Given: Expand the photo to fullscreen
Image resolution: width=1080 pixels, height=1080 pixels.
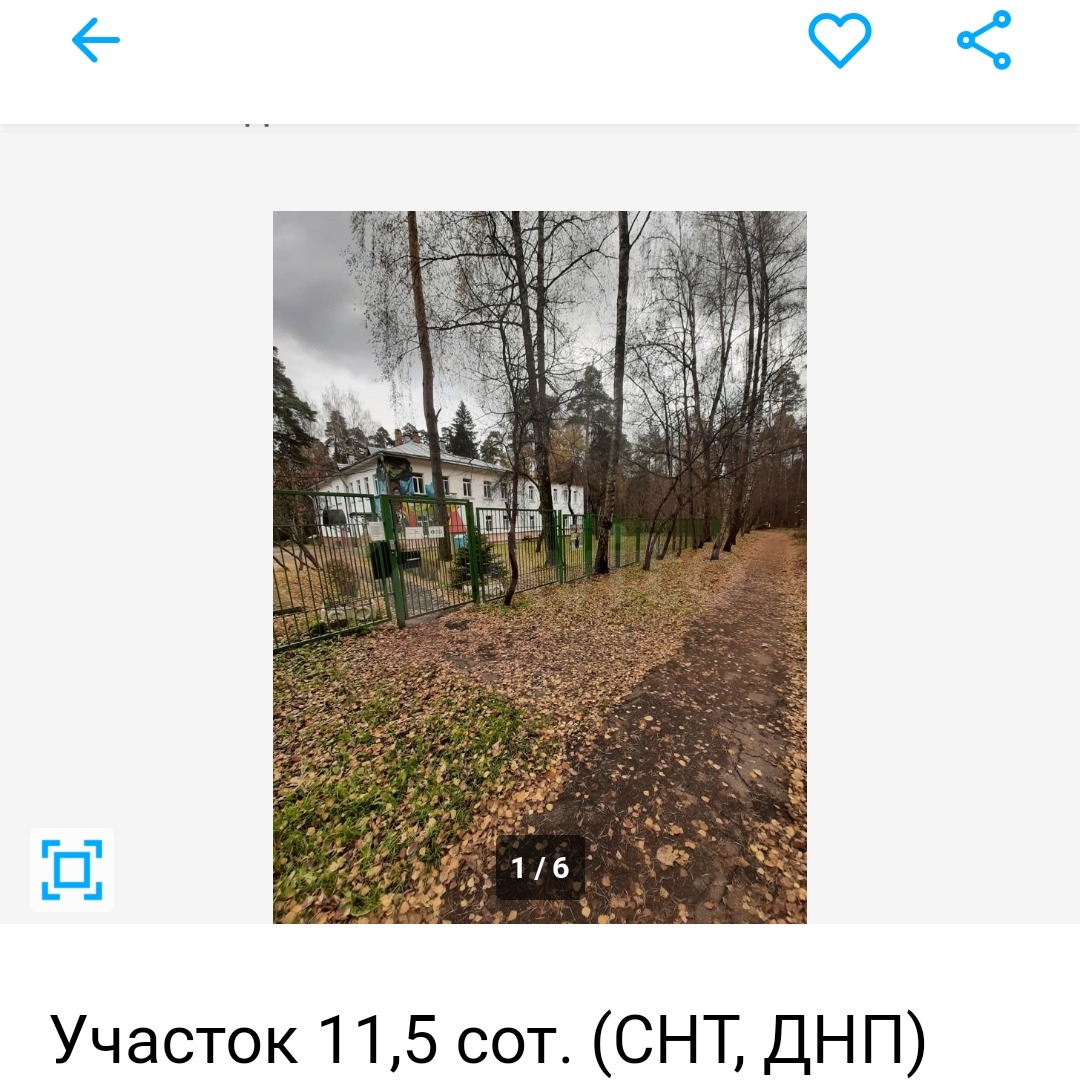Looking at the screenshot, I should click(x=72, y=869).
